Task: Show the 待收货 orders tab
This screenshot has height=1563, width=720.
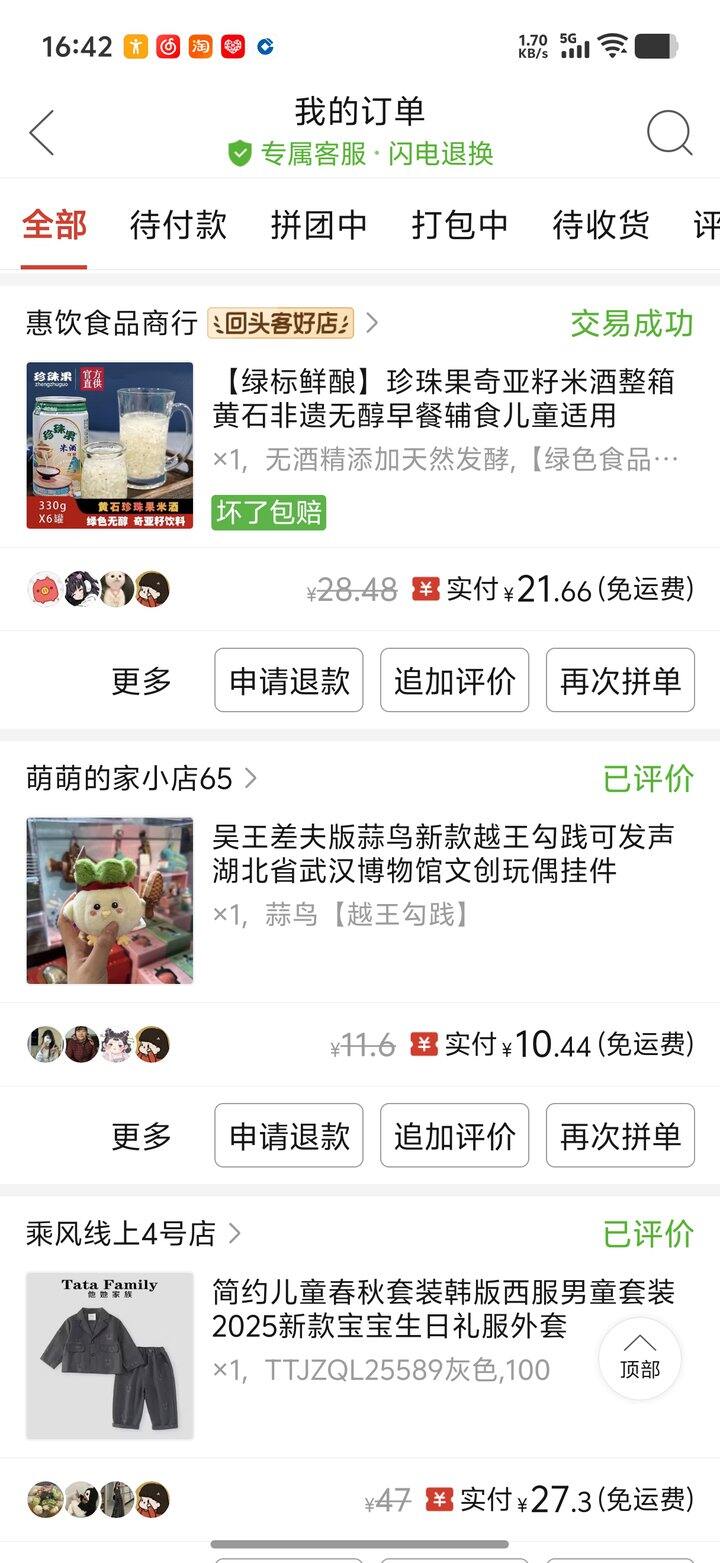Action: tap(601, 225)
